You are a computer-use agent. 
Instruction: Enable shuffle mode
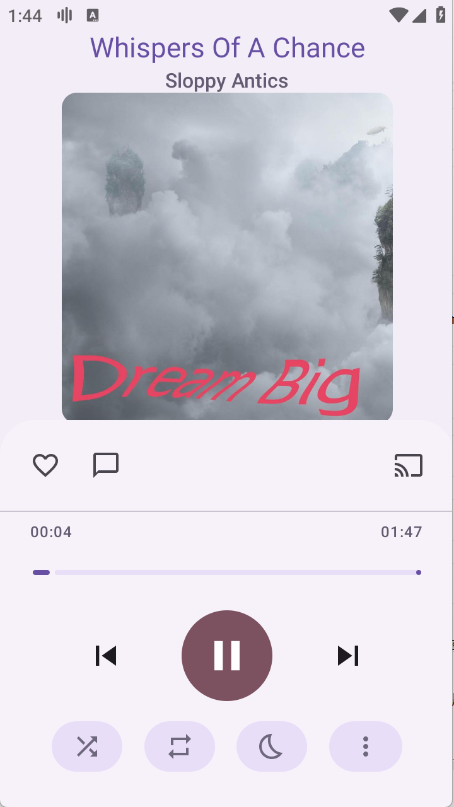(87, 746)
